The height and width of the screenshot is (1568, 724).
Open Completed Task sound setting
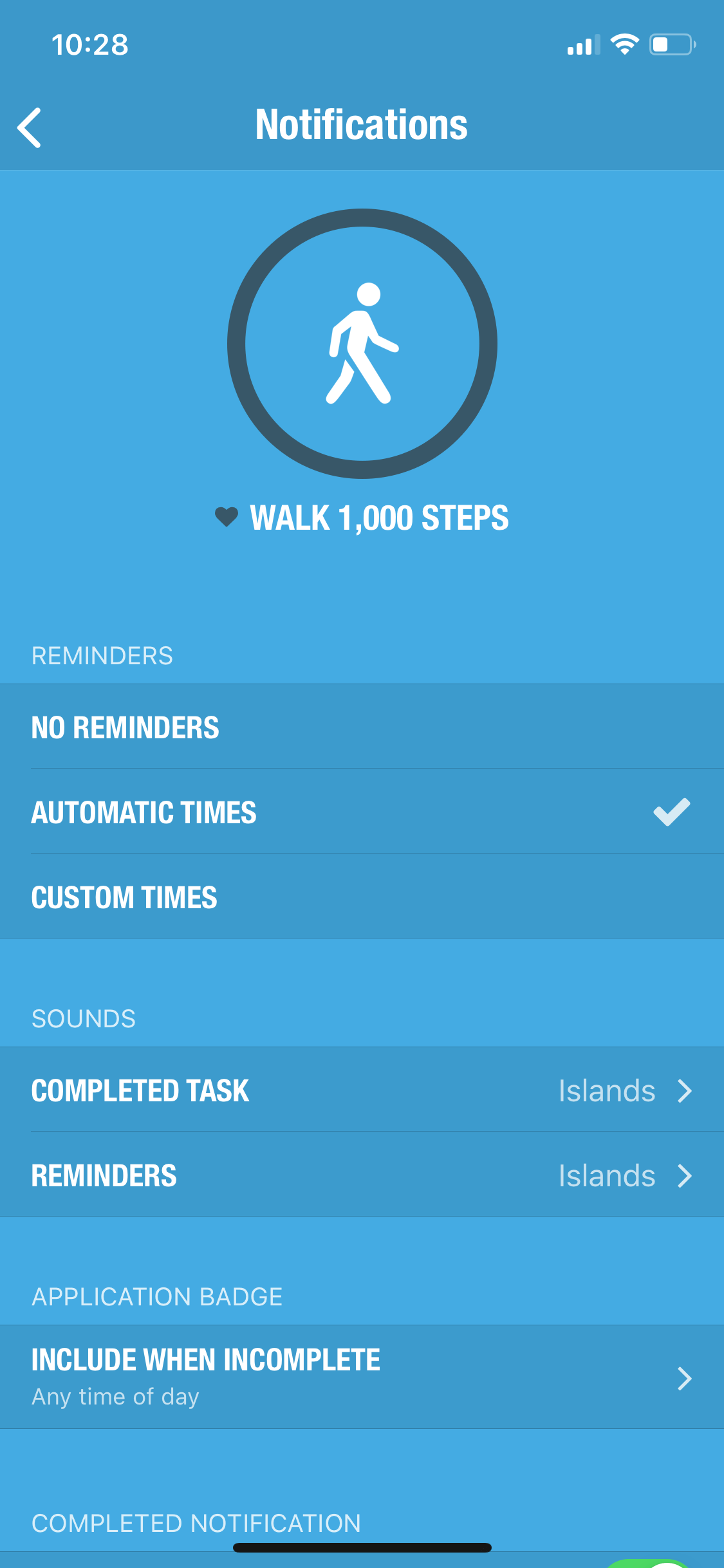[362, 1090]
